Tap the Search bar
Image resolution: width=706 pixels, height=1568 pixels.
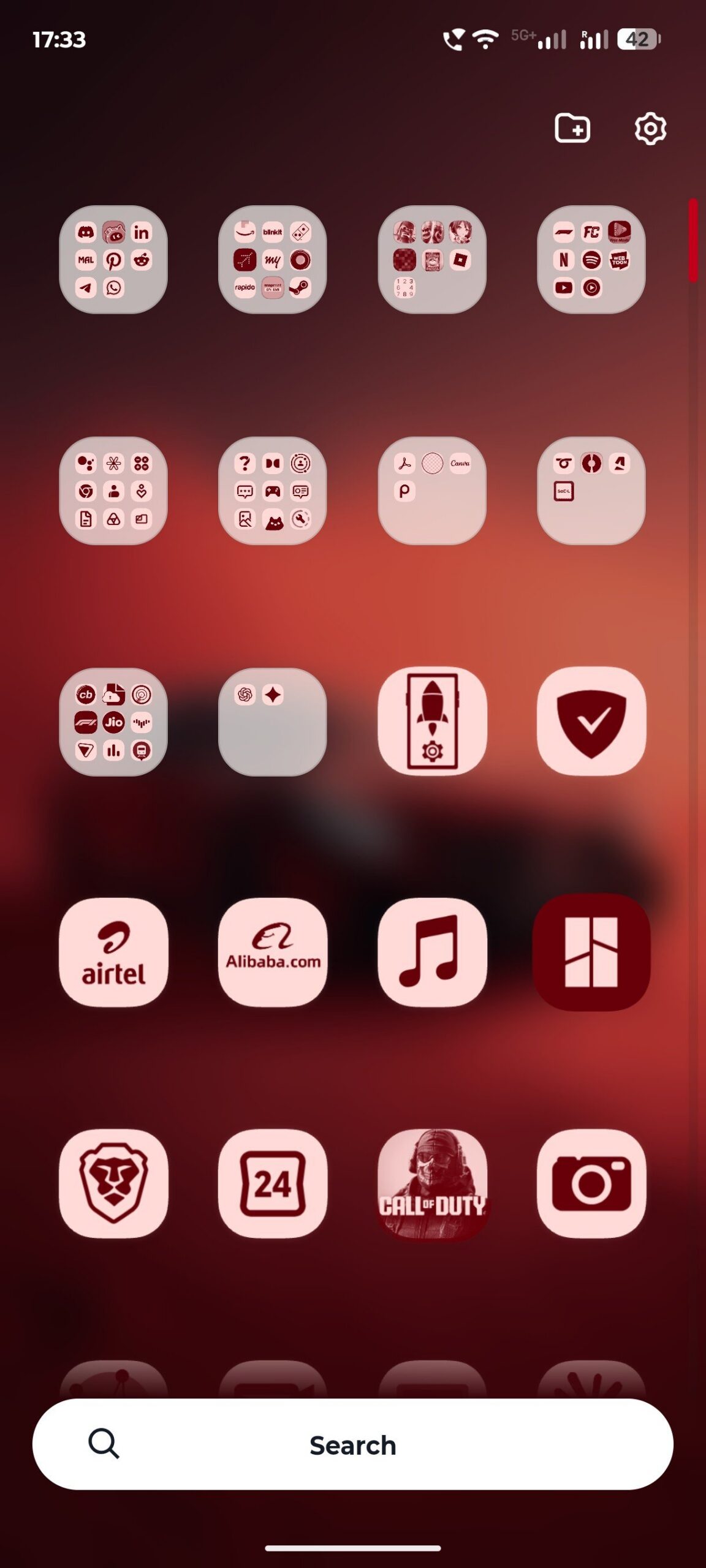click(353, 1444)
